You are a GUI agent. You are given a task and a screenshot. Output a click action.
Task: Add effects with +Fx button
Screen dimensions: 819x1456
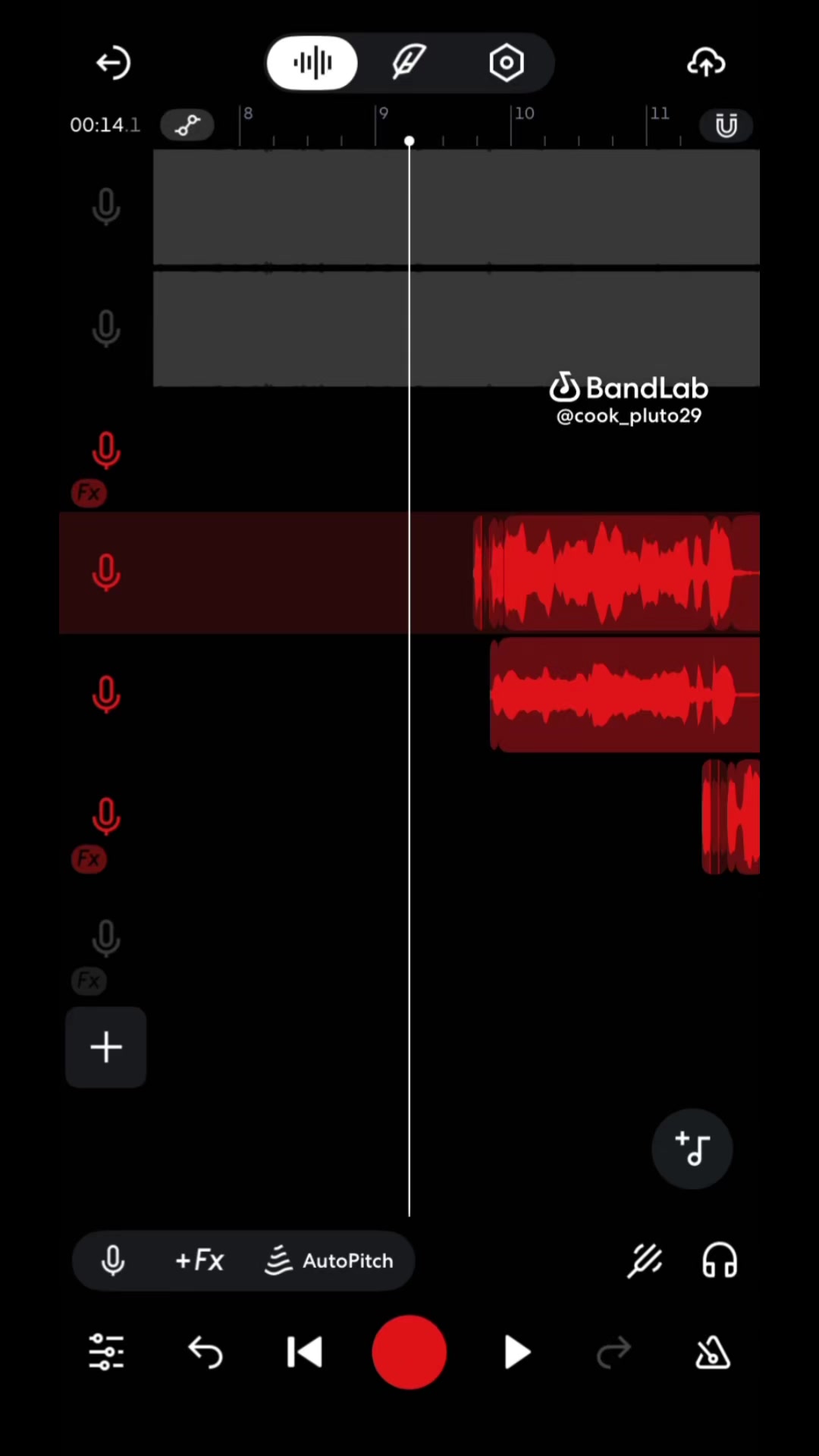click(200, 1260)
